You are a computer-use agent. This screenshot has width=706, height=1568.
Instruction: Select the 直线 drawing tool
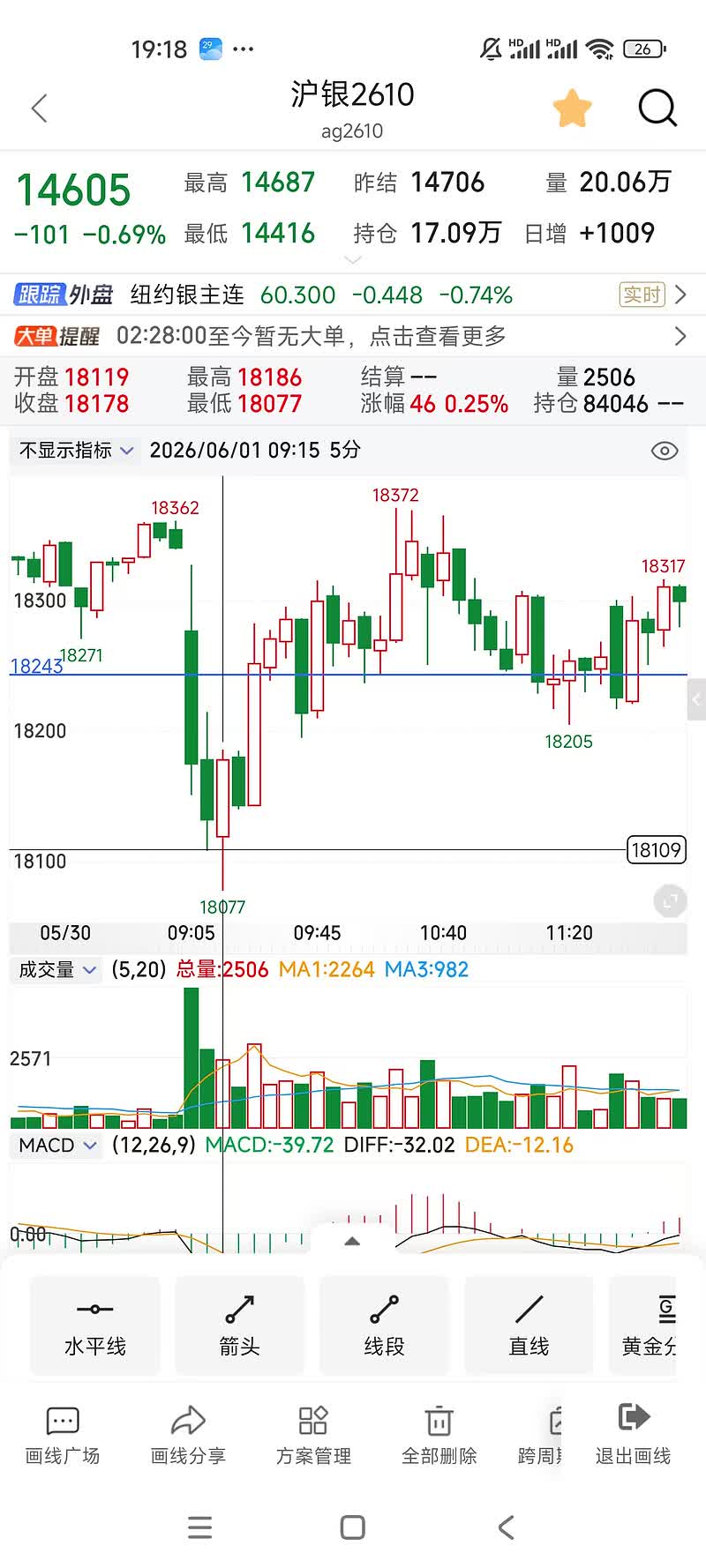click(x=529, y=1326)
